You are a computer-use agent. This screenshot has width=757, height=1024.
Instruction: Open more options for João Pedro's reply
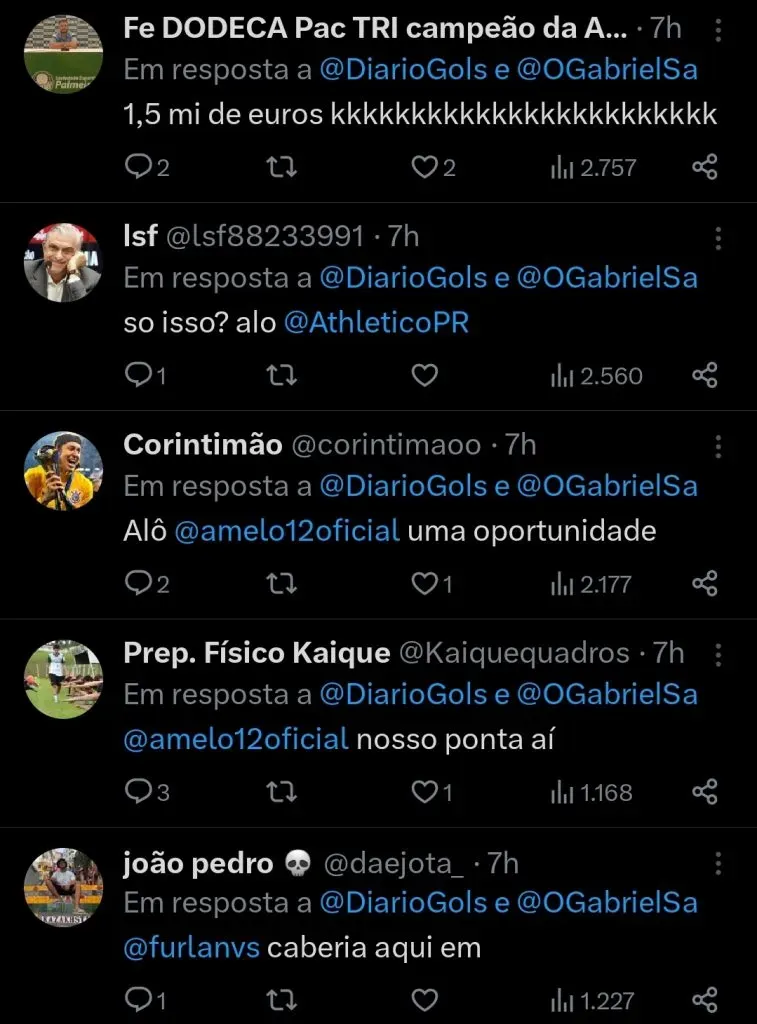tap(718, 862)
